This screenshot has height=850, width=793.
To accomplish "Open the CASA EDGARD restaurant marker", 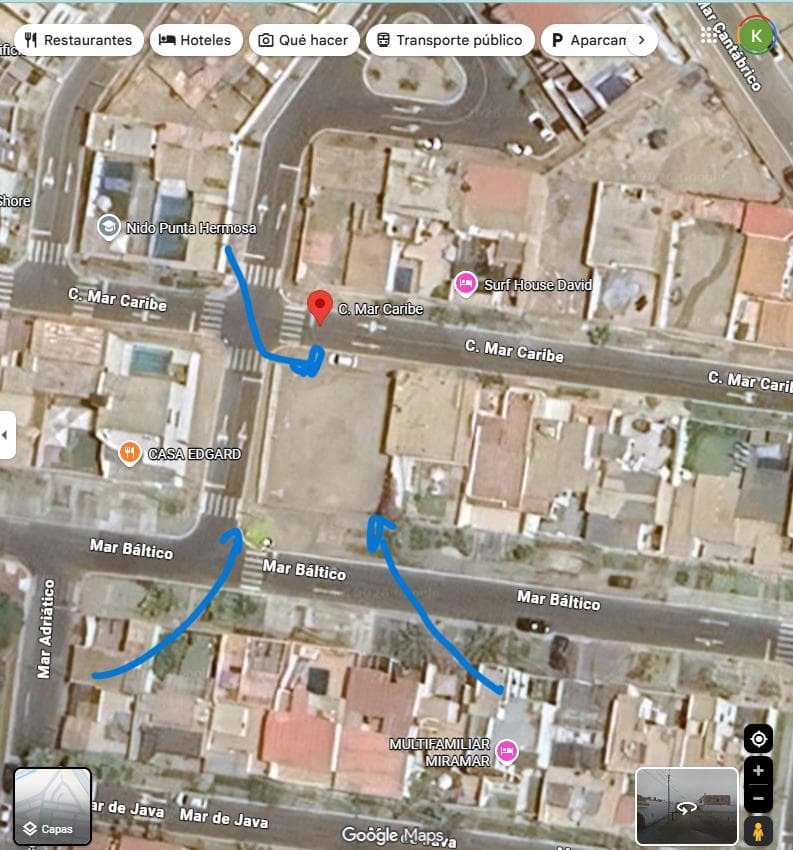I will [129, 453].
